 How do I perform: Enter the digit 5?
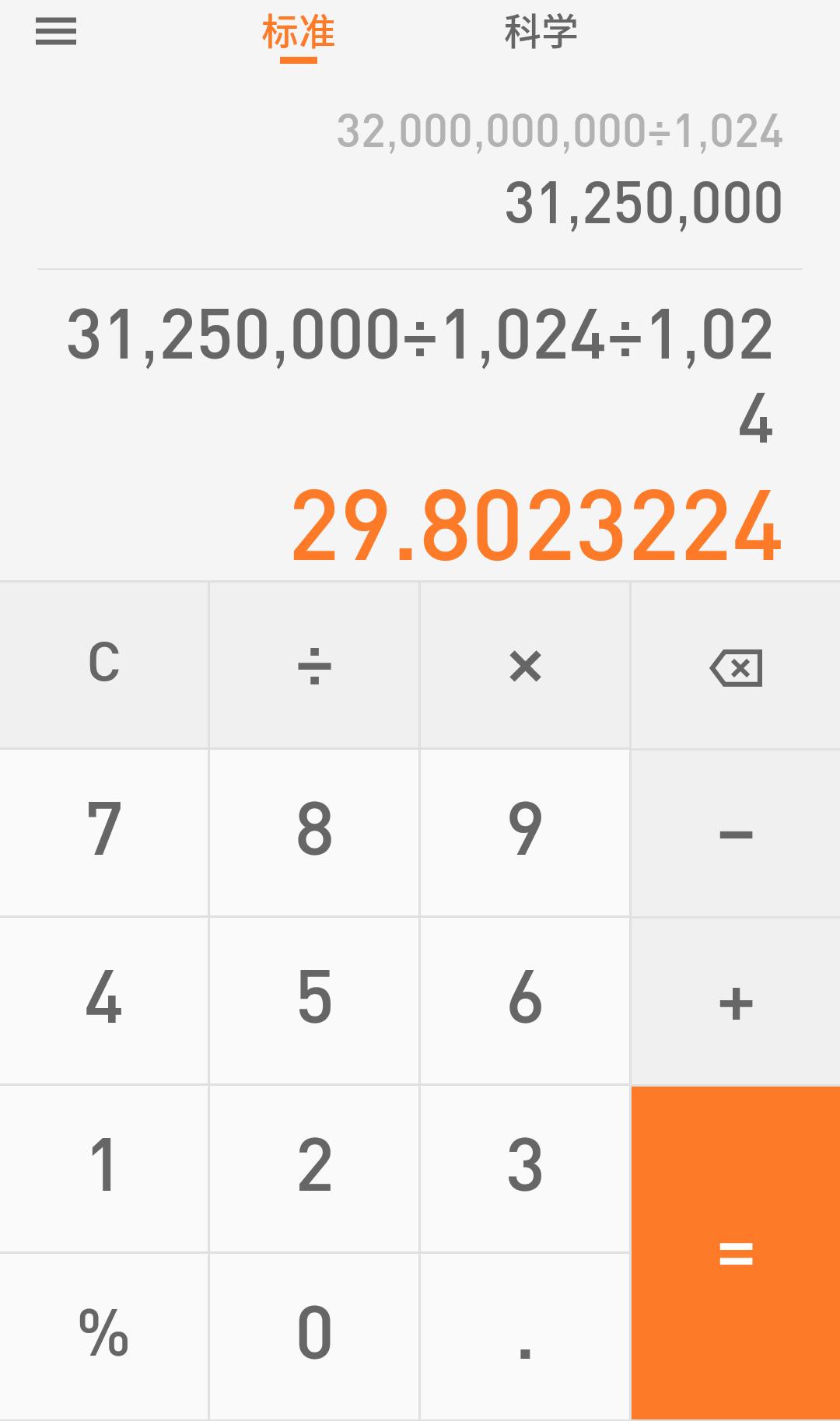(x=314, y=999)
